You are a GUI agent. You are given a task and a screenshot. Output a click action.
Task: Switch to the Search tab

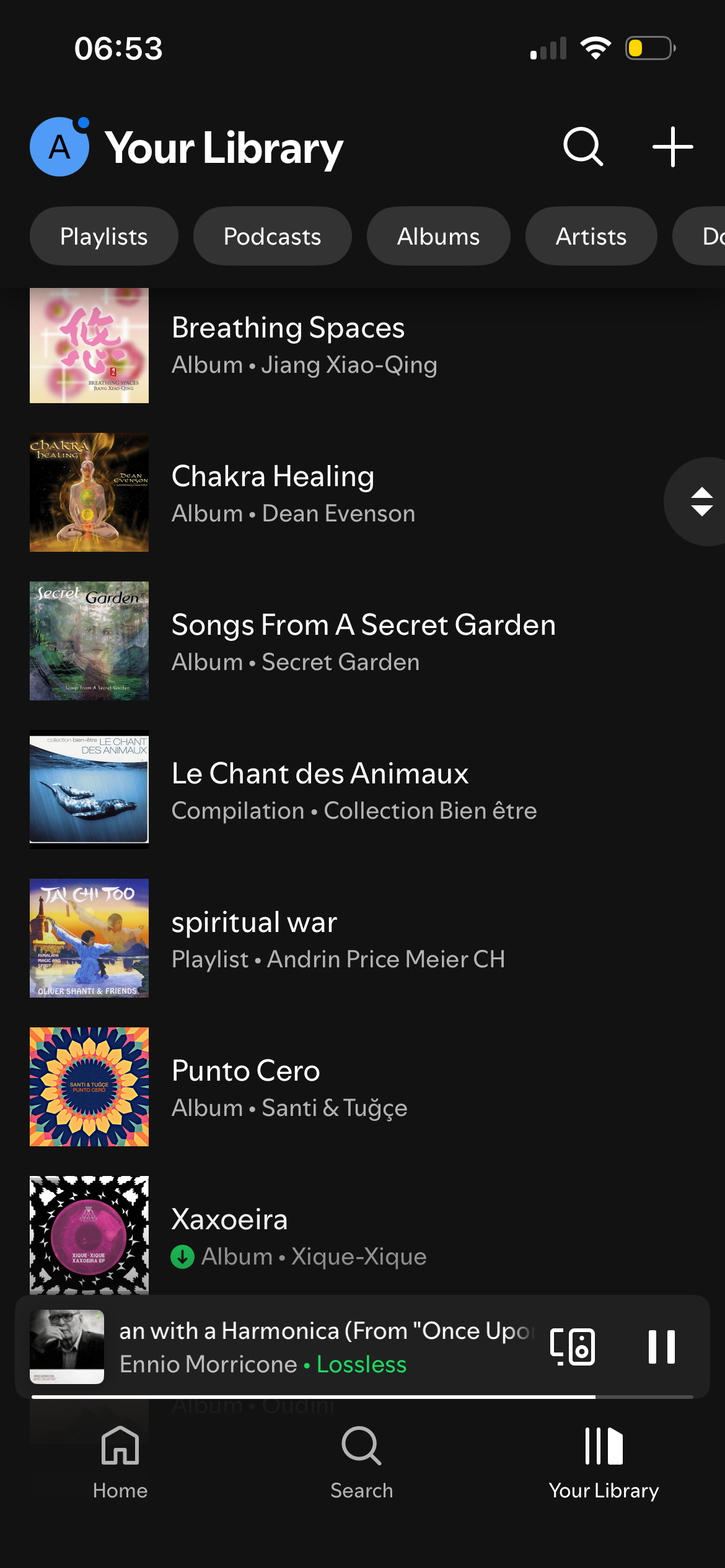pos(362,1461)
